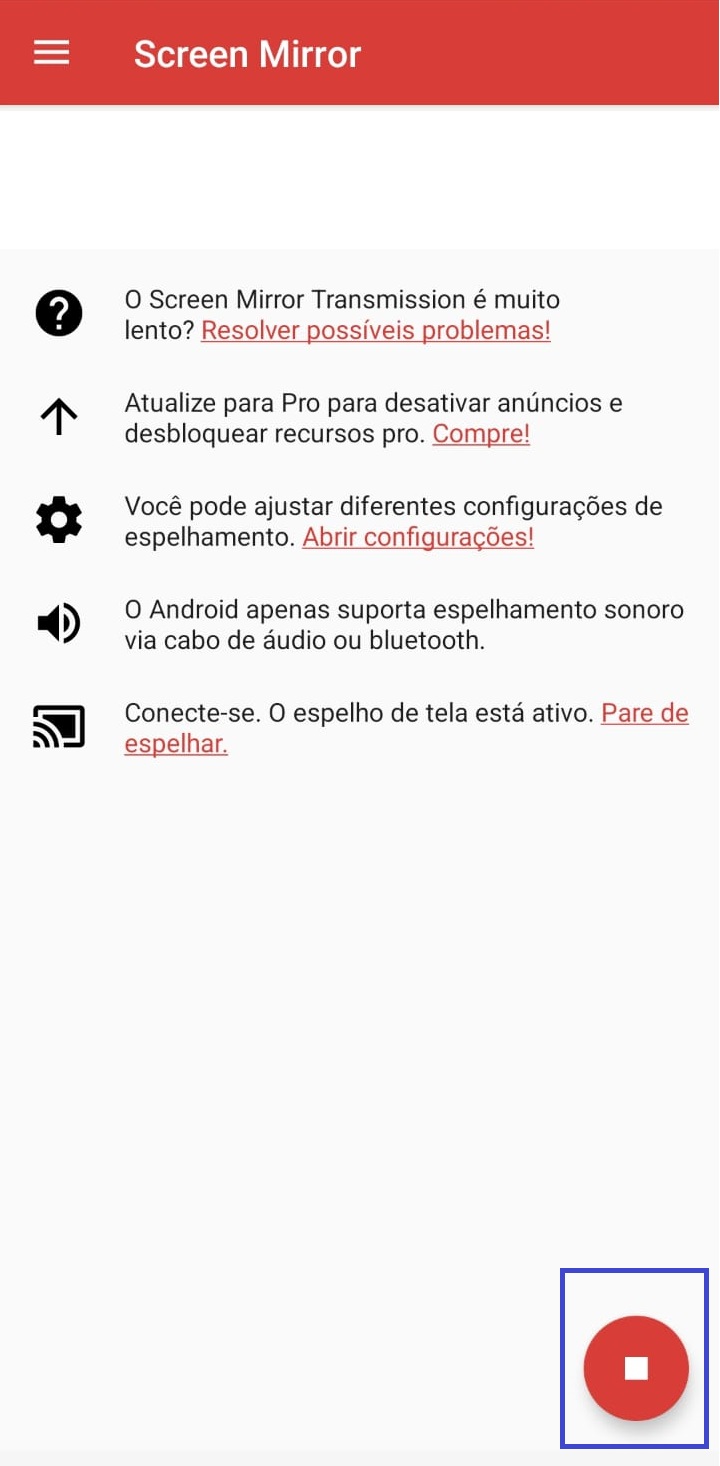This screenshot has height=1466, width=720.
Task: Open the 'Resolver possíveis problemas!' link
Action: tap(376, 330)
